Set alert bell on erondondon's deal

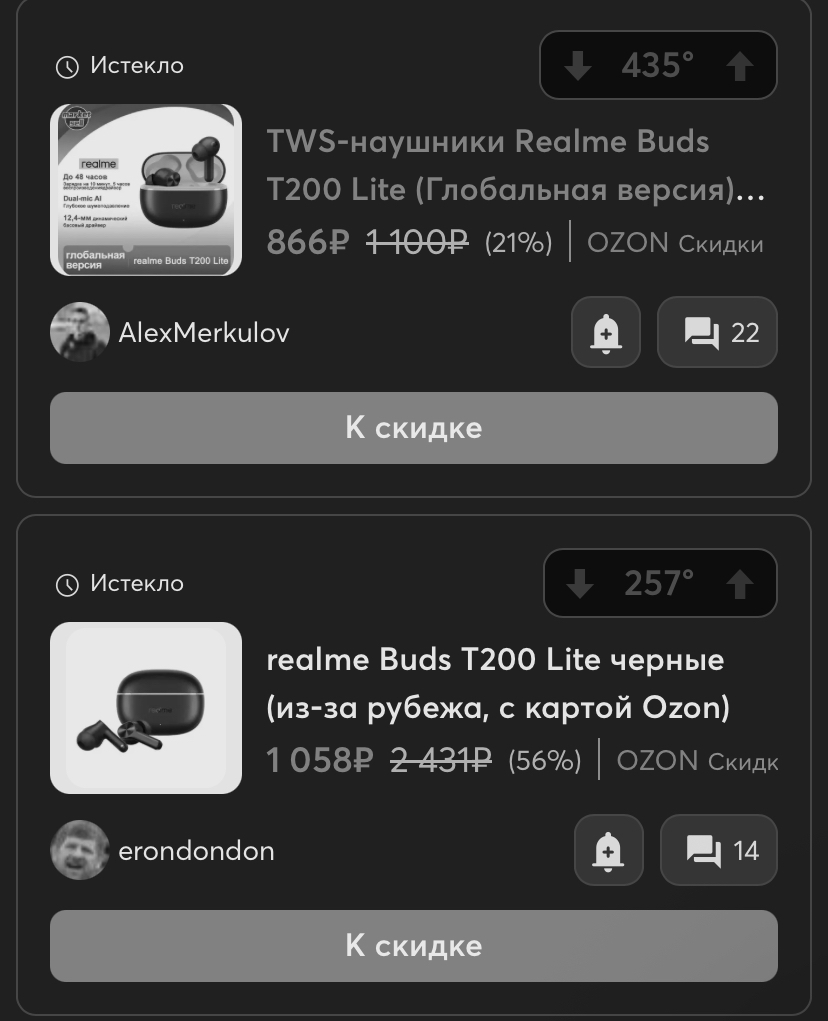[608, 851]
